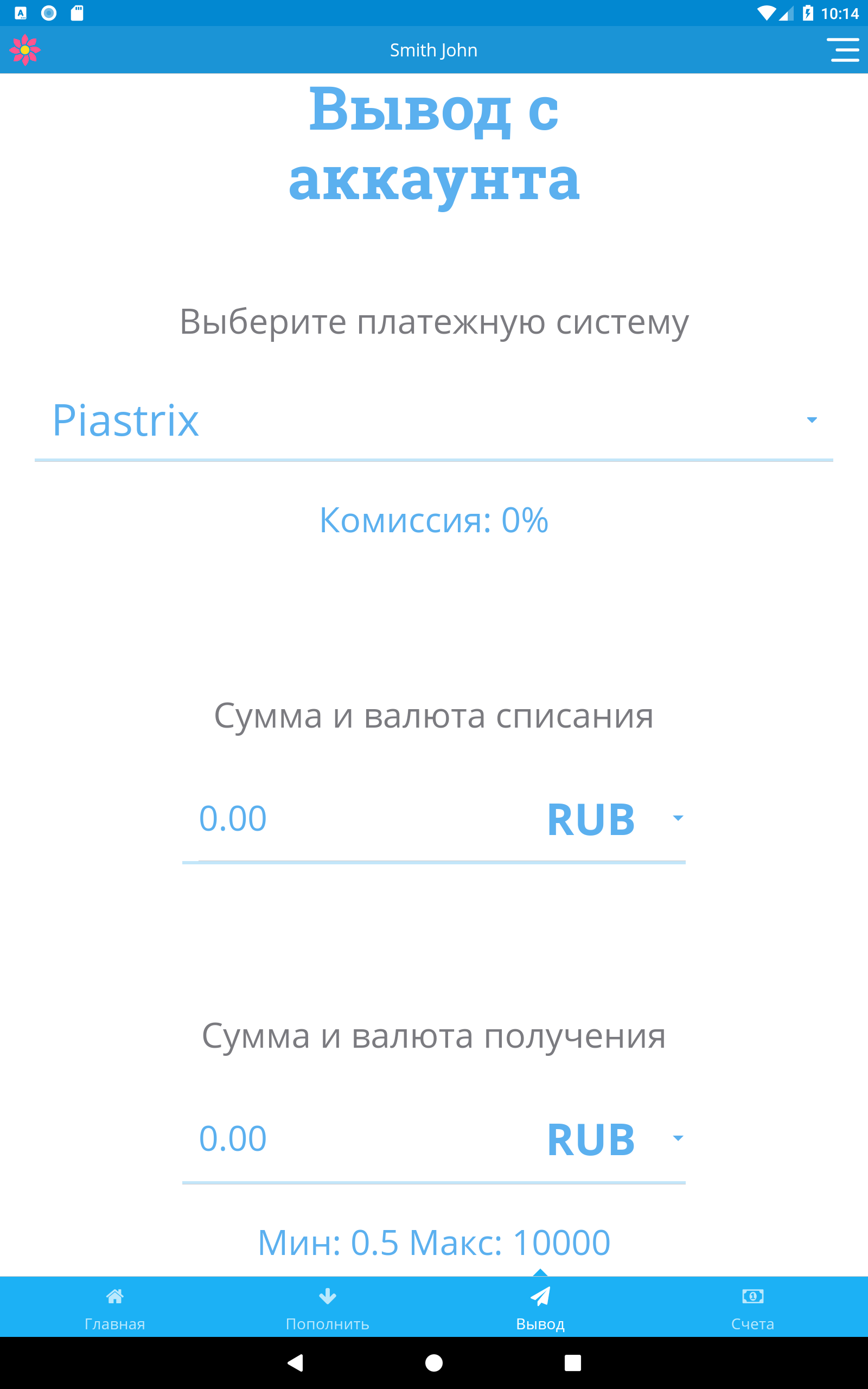Go to the system home screen
Viewport: 868px width, 1389px height.
point(434,1362)
